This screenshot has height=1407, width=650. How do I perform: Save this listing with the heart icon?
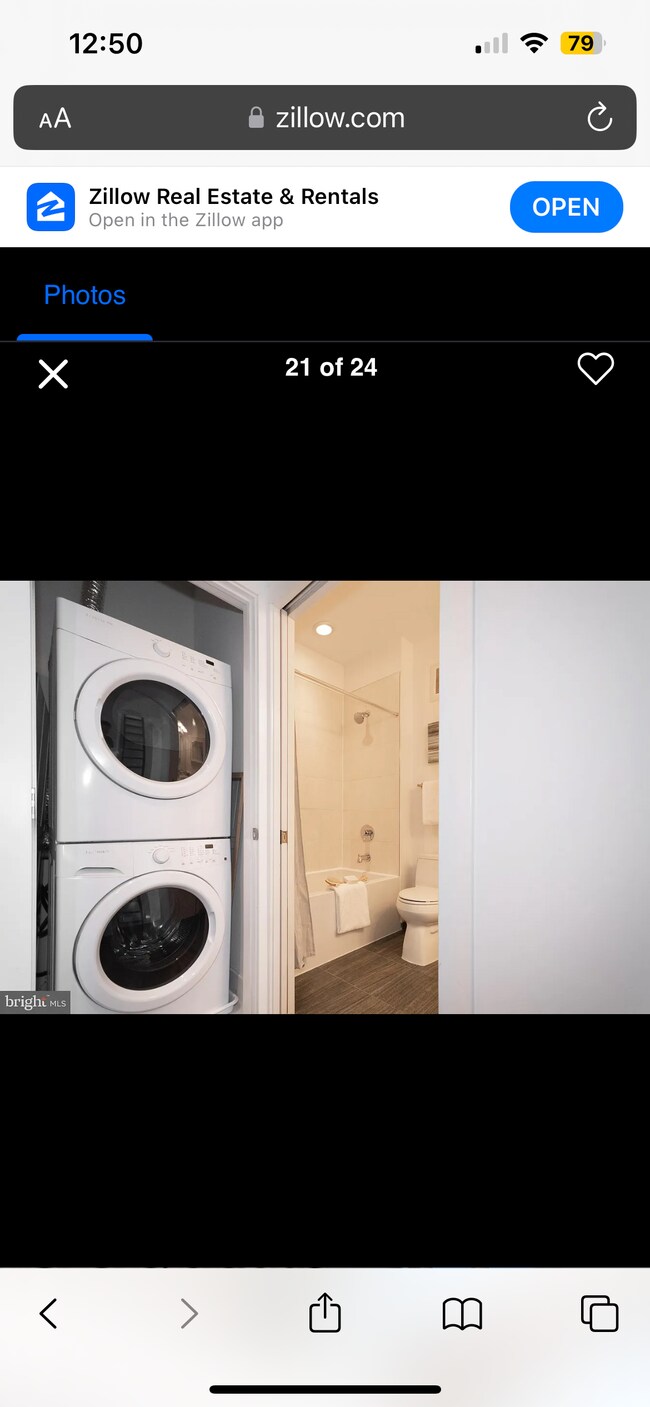(x=595, y=369)
